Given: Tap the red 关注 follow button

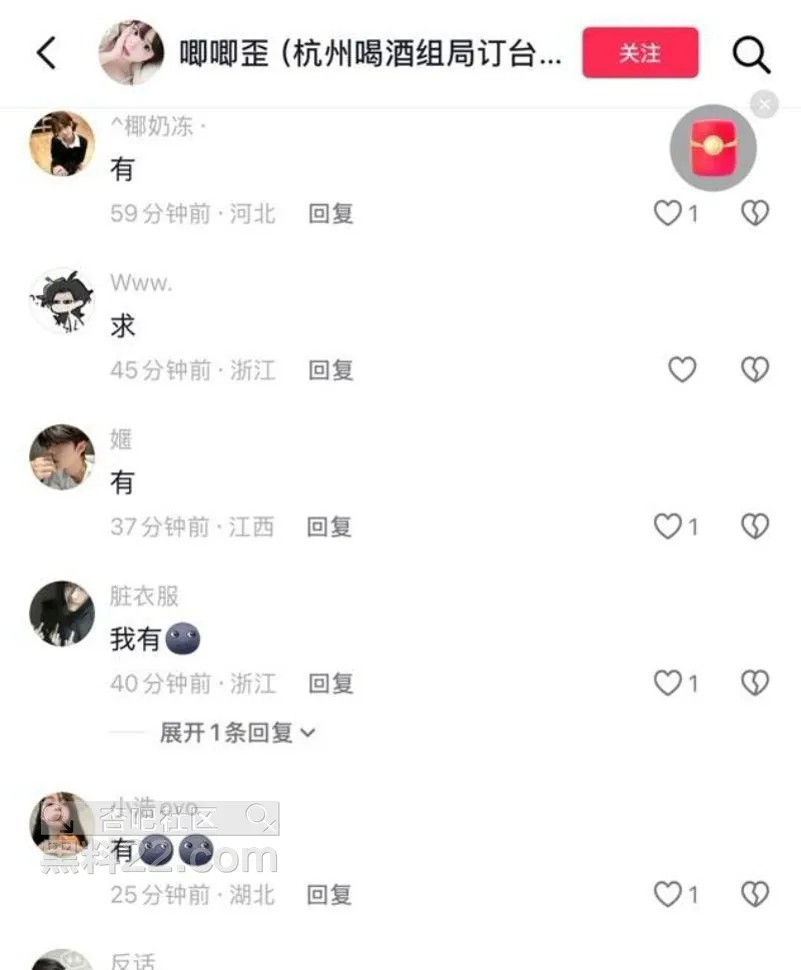Looking at the screenshot, I should 640,53.
